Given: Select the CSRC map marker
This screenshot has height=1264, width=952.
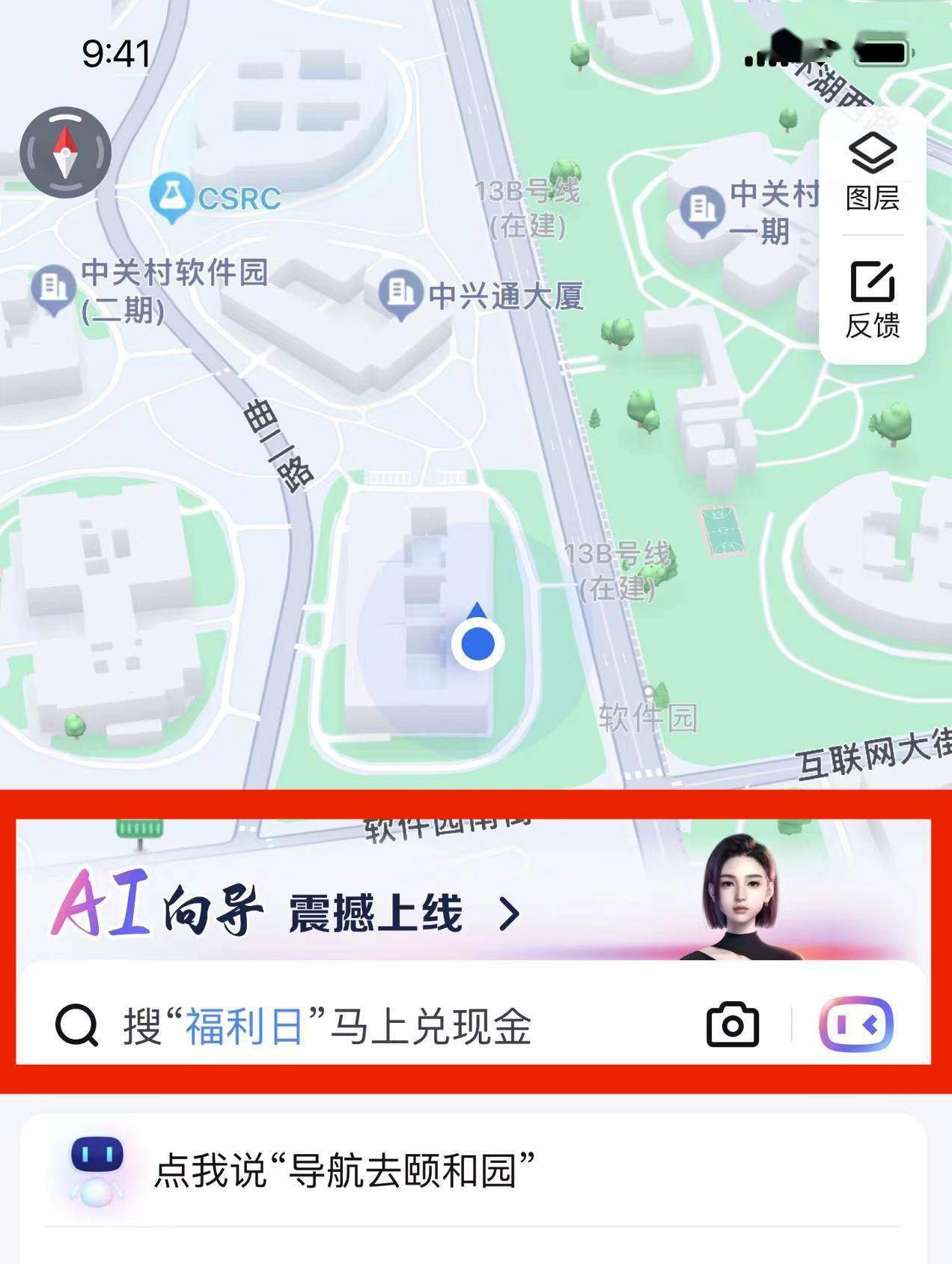Looking at the screenshot, I should [172, 197].
